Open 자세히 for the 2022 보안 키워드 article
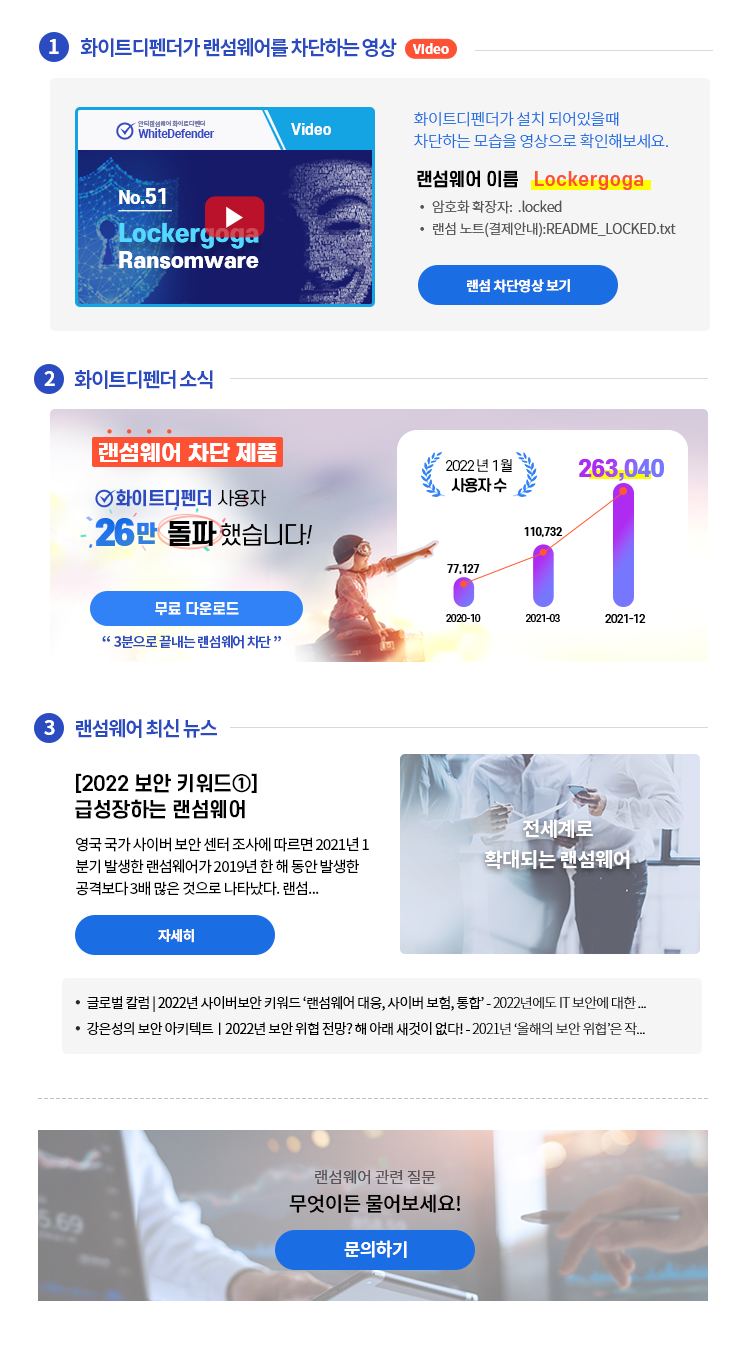This screenshot has height=1346, width=750. pos(175,935)
